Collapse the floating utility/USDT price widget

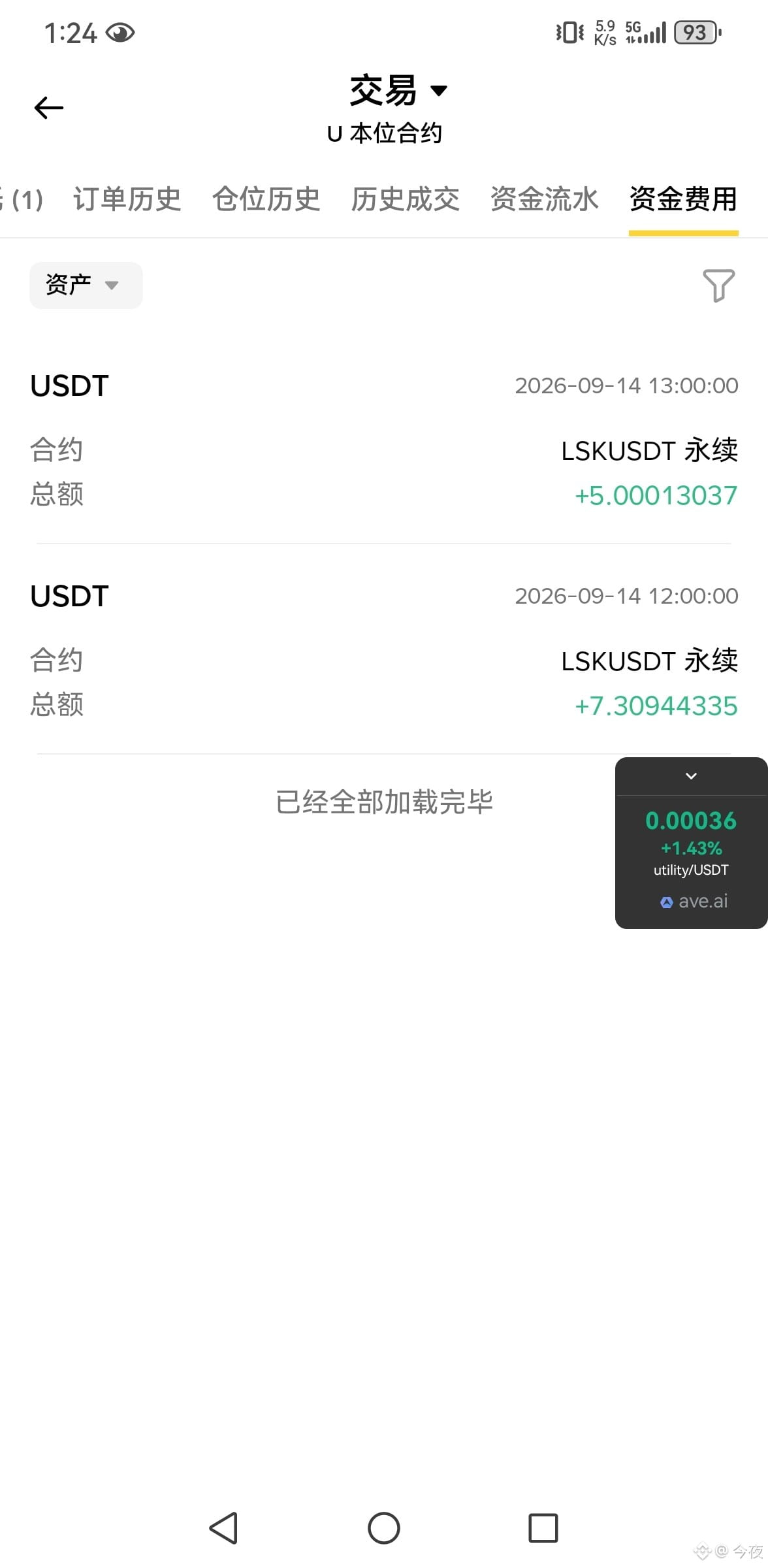click(x=691, y=776)
